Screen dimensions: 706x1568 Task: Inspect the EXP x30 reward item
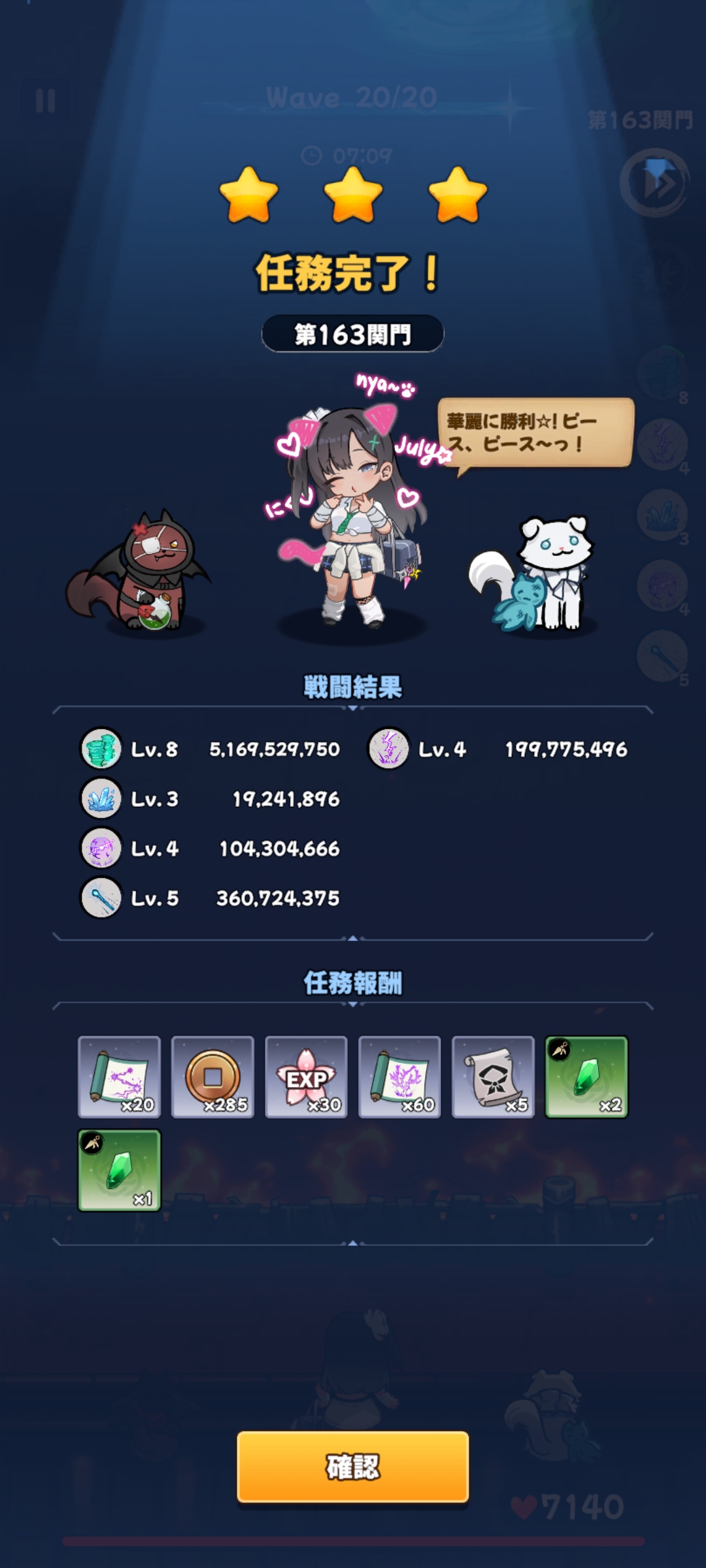click(306, 1077)
